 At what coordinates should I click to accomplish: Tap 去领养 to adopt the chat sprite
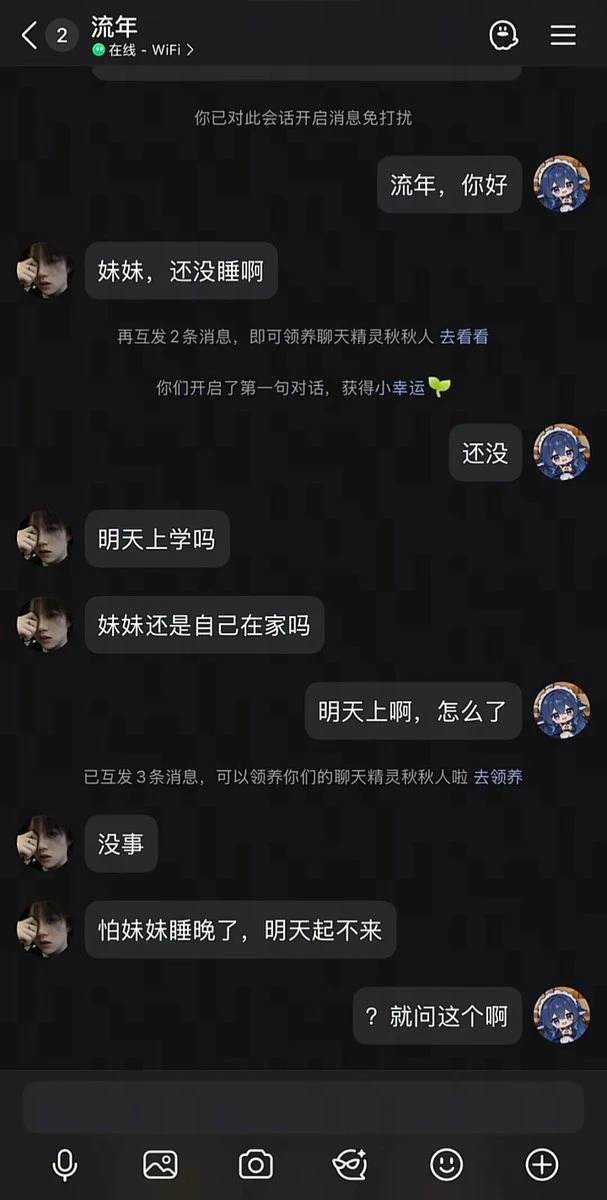(498, 777)
